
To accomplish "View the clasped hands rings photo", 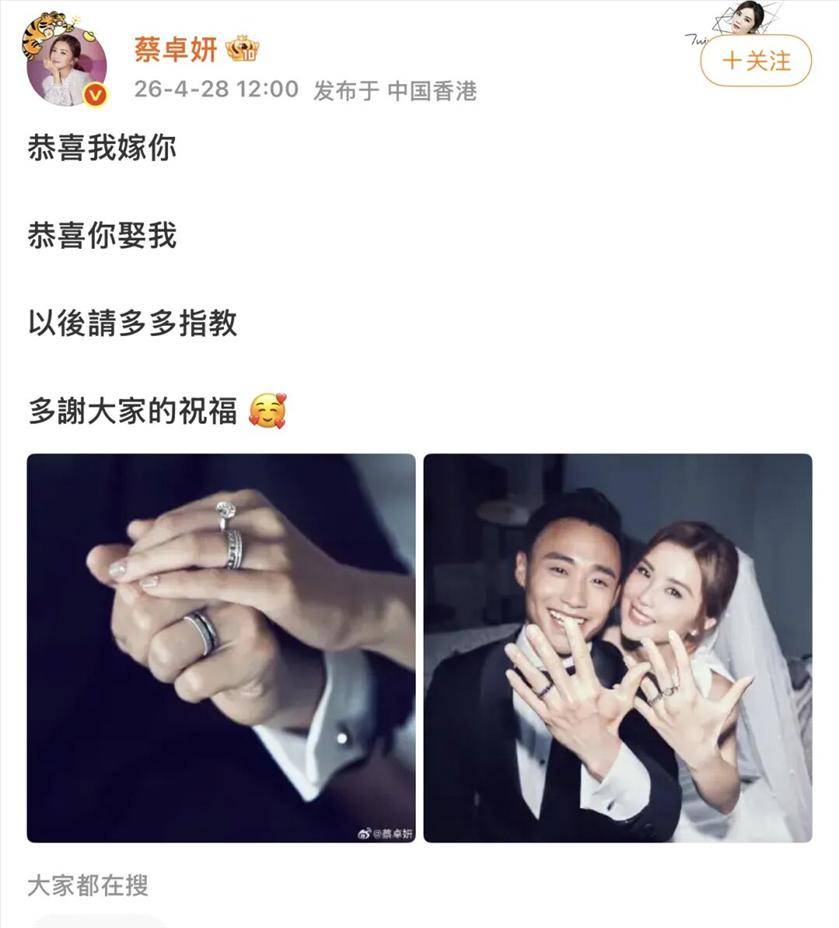I will [x=221, y=648].
